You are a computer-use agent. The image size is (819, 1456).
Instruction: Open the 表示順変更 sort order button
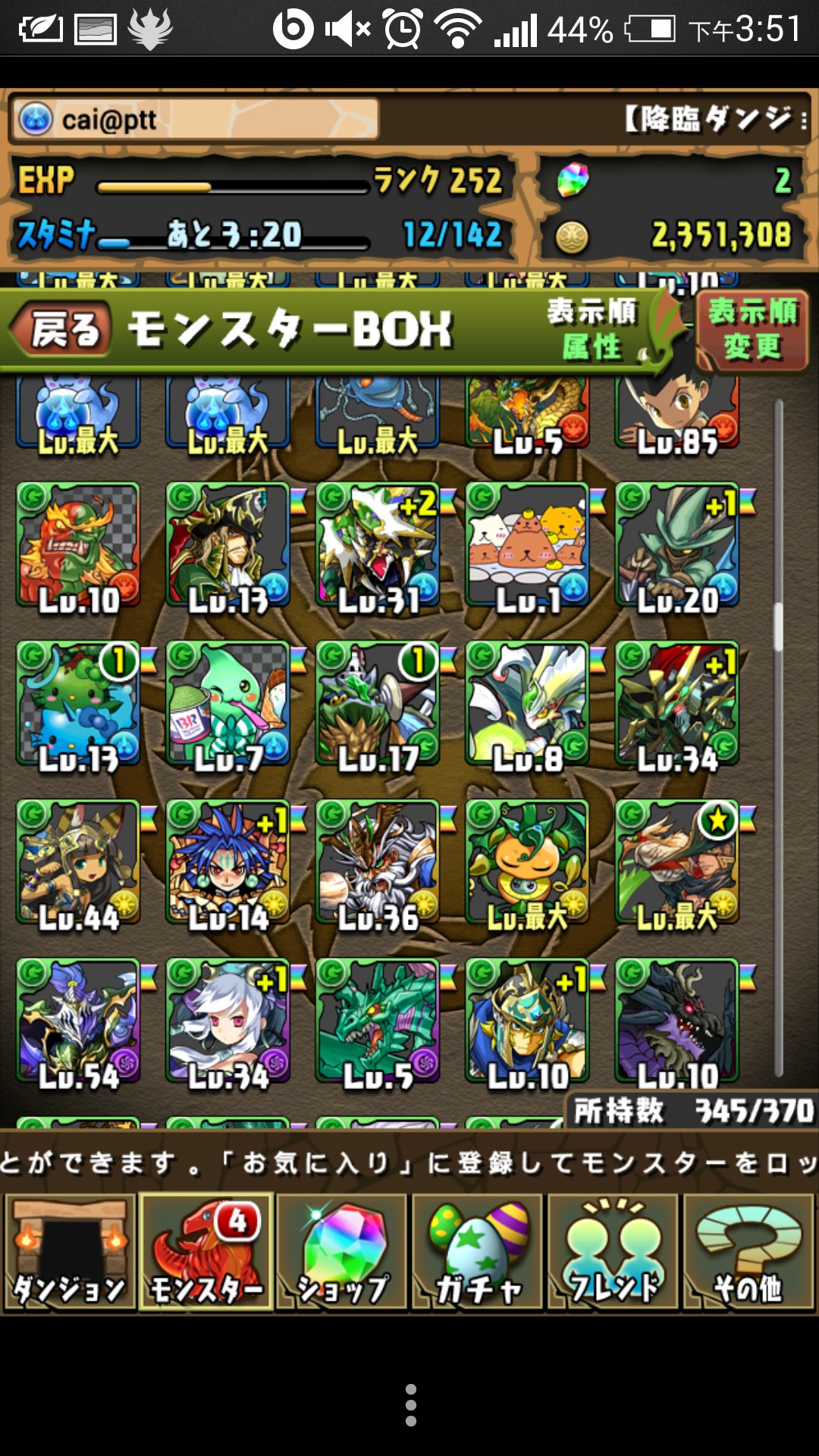752,330
